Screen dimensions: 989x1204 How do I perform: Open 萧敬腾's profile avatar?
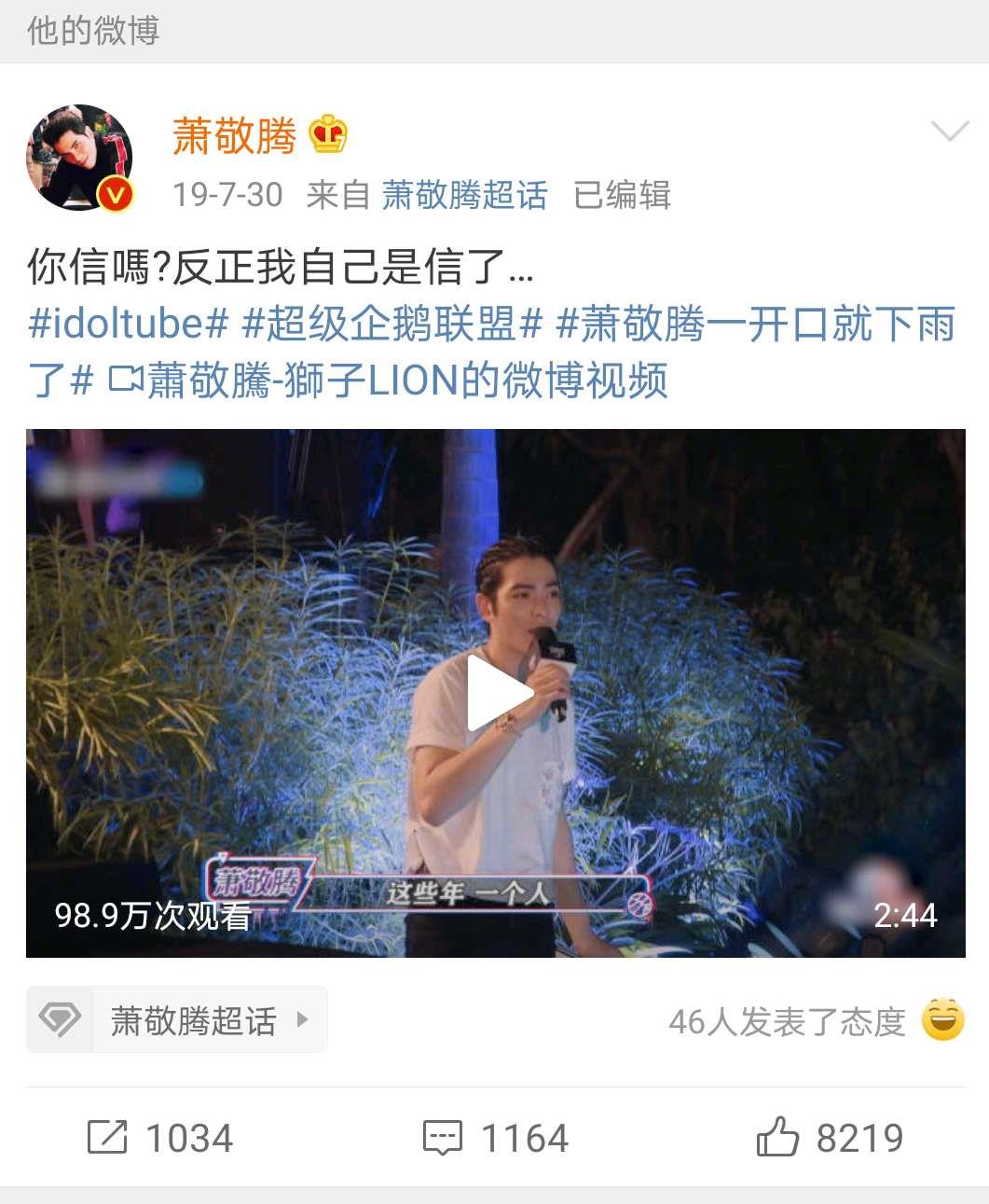click(x=79, y=158)
